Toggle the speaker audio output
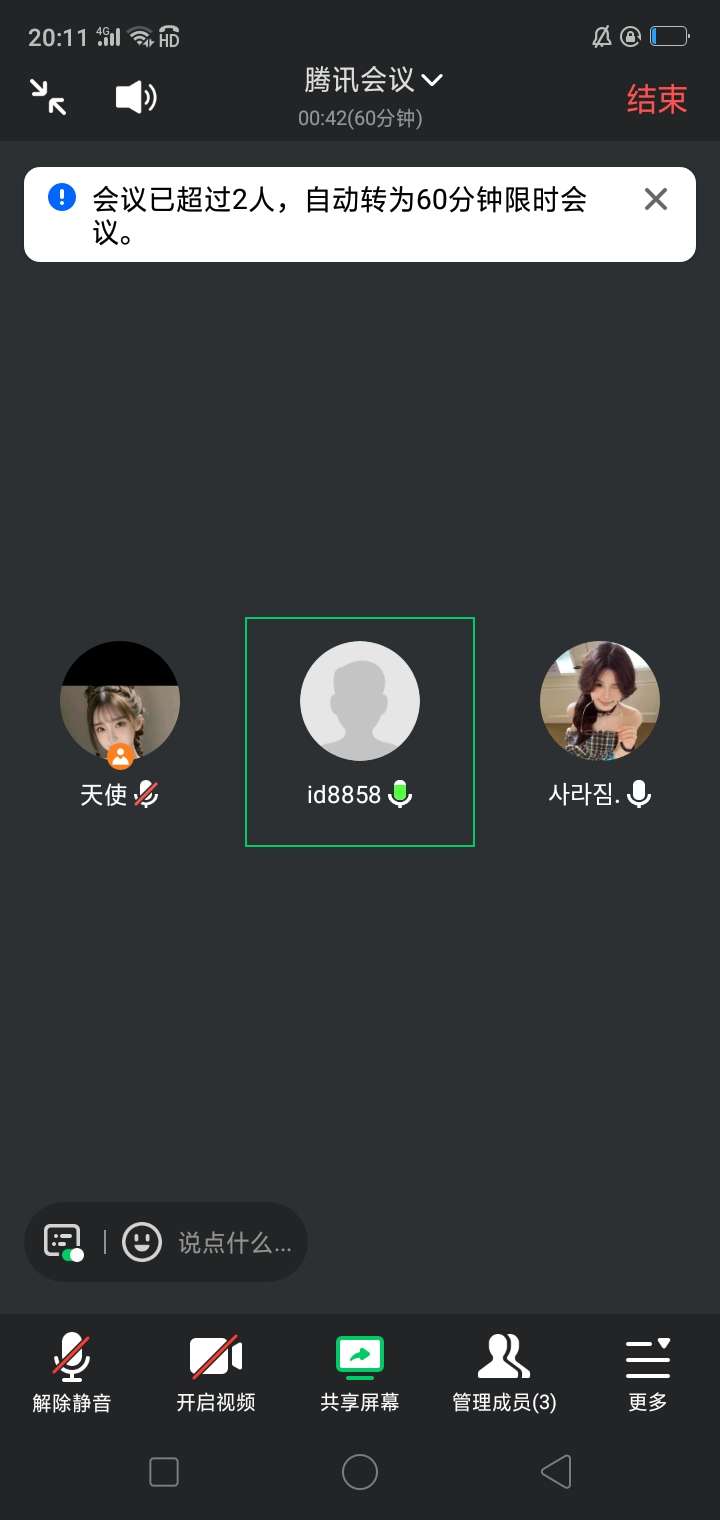Image resolution: width=720 pixels, height=1520 pixels. (136, 97)
